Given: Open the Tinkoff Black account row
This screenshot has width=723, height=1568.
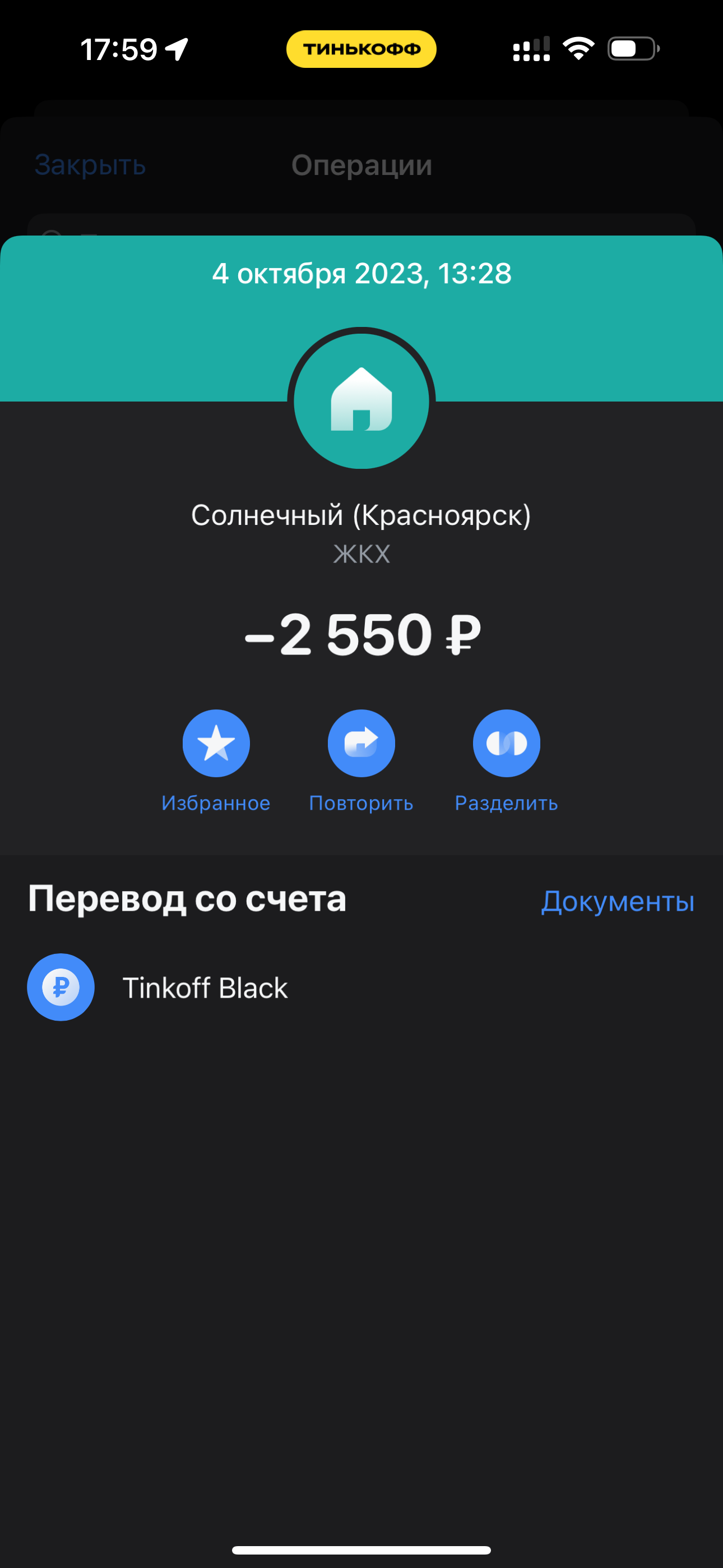Looking at the screenshot, I should 205,988.
